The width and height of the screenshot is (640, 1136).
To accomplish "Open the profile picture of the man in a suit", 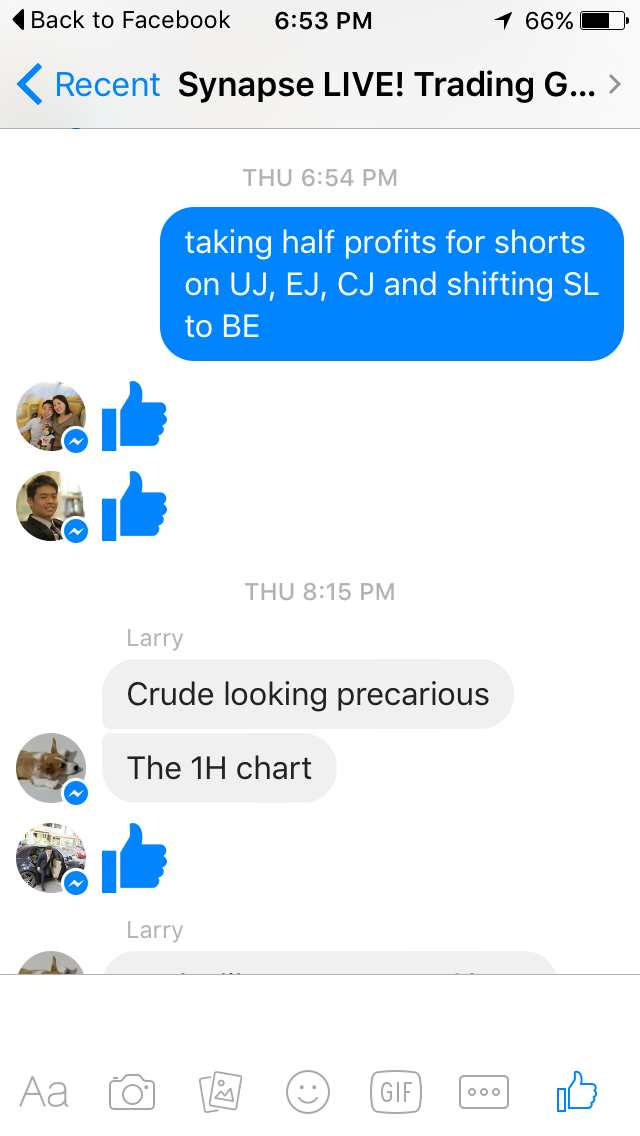I will (51, 505).
